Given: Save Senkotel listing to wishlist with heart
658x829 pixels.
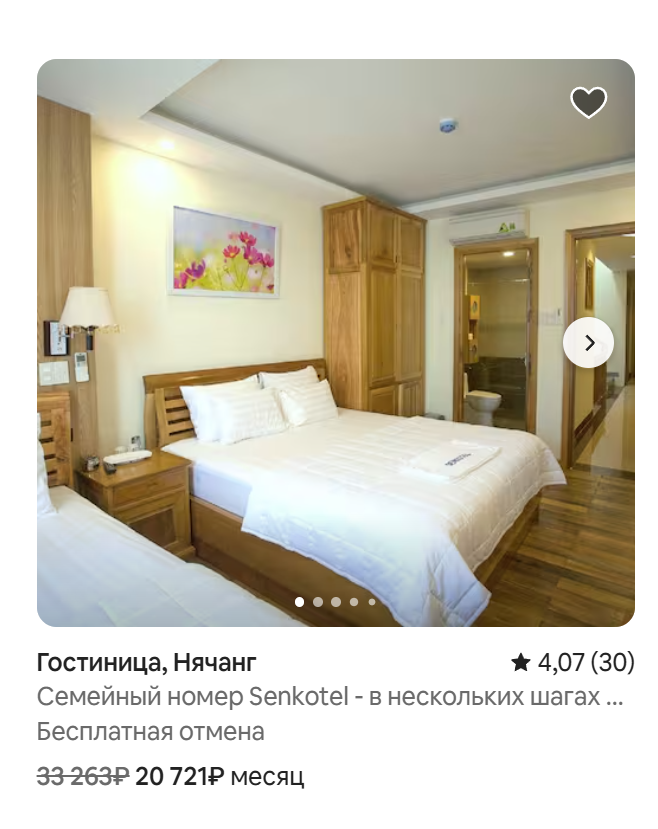Looking at the screenshot, I should [x=588, y=102].
